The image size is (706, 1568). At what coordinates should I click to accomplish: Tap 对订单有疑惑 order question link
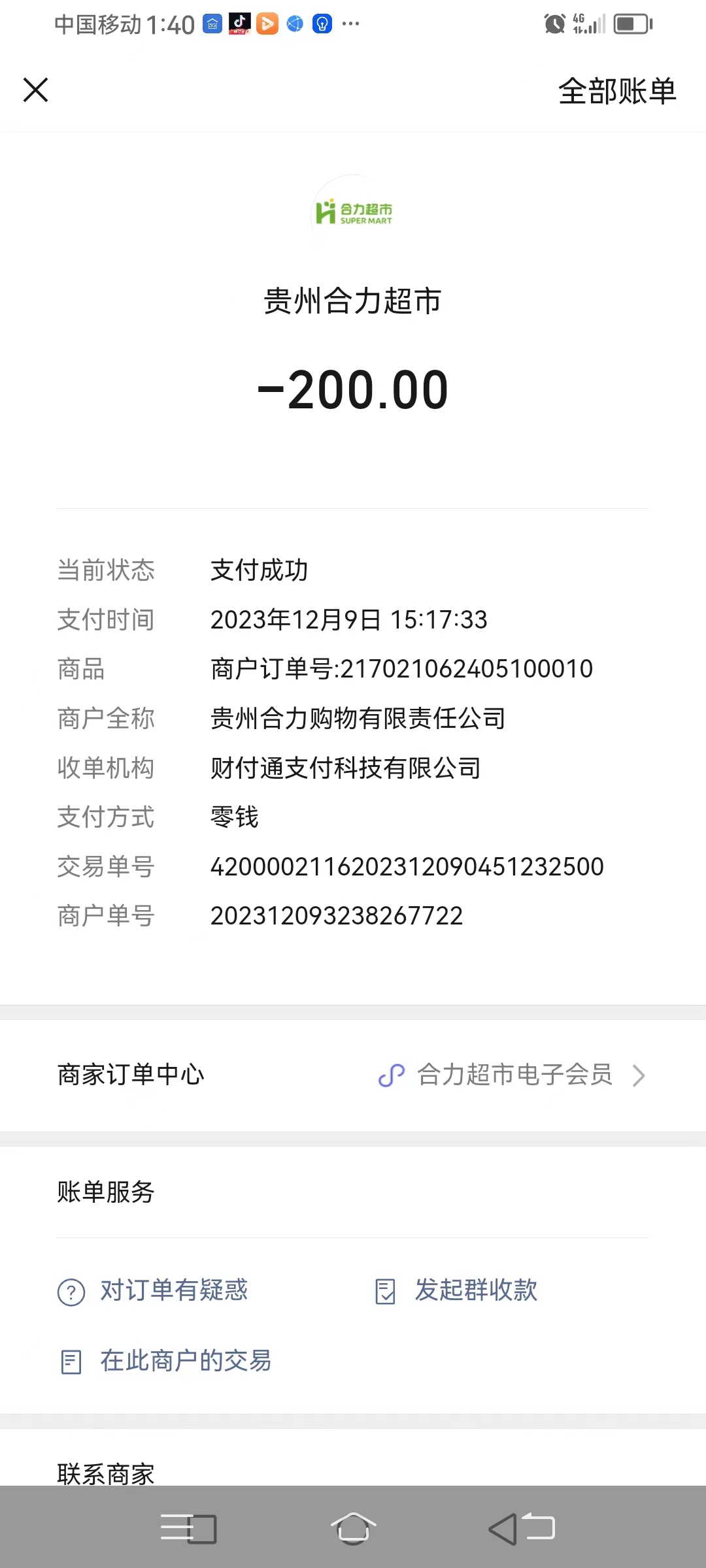pos(173,1290)
